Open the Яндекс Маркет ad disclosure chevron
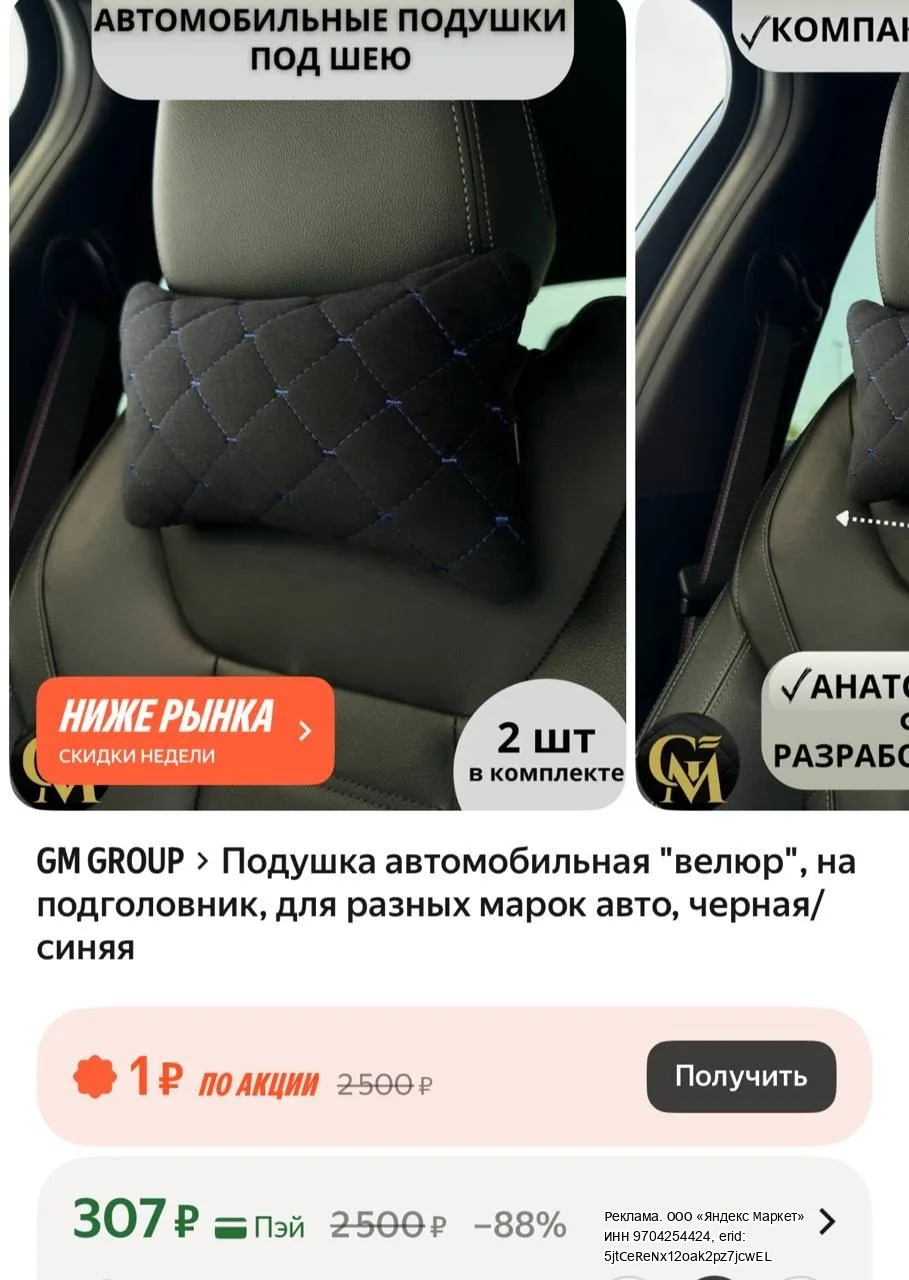Viewport: 909px width, 1280px height. point(827,1222)
